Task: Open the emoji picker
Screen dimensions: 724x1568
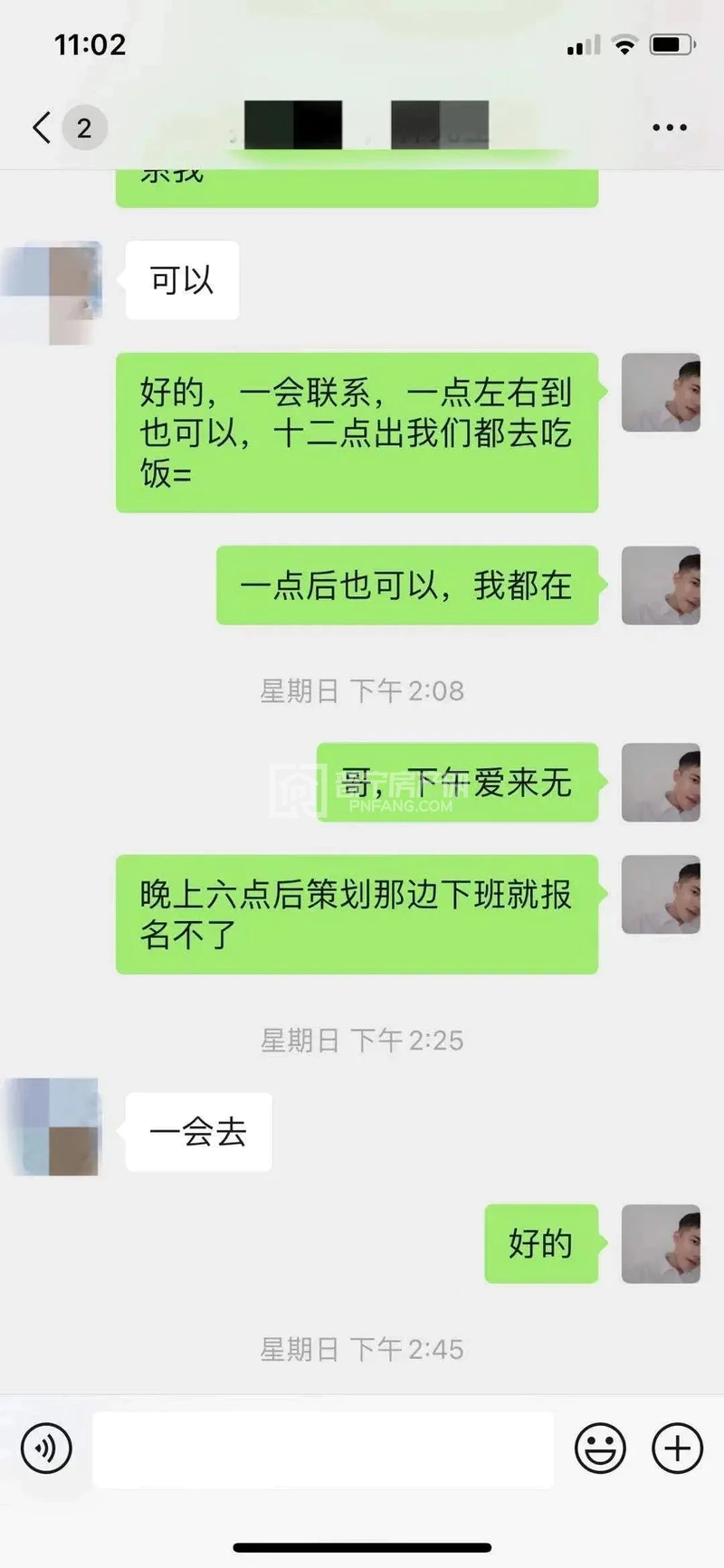Action: pos(600,1449)
